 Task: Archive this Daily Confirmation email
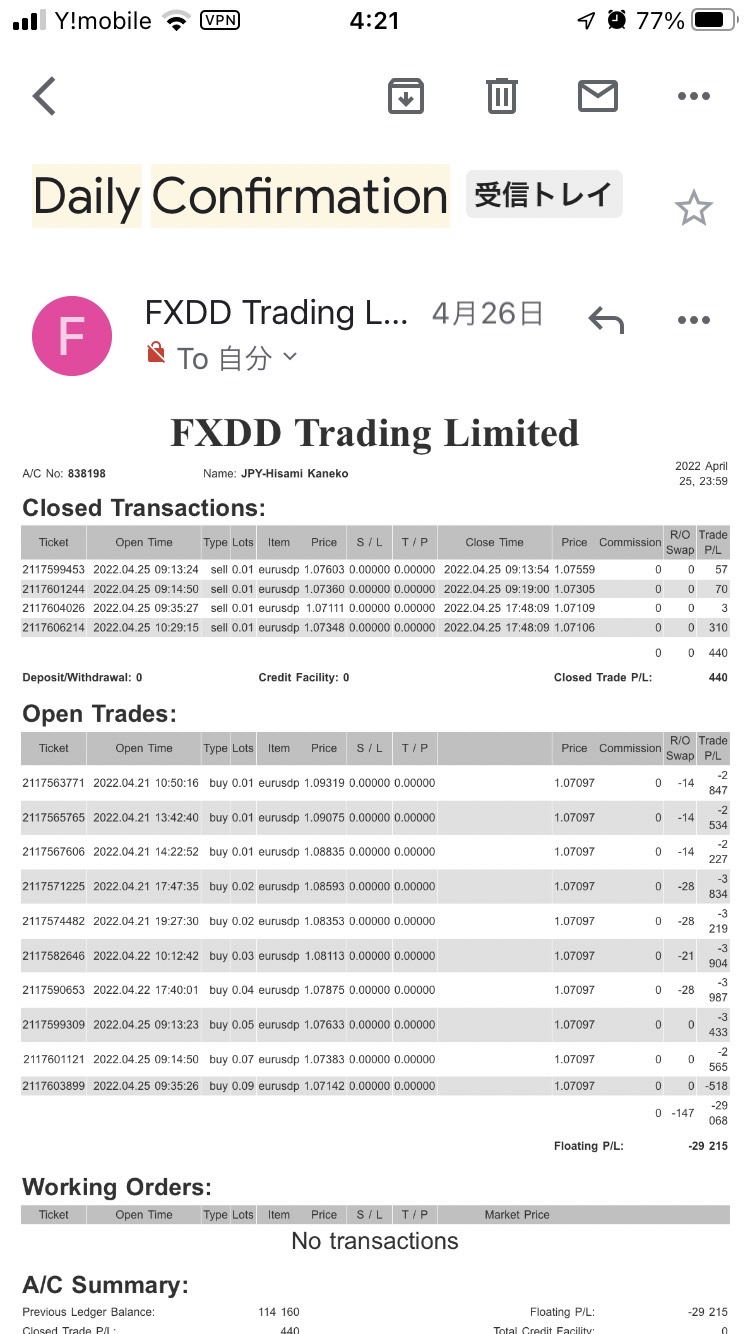(406, 96)
